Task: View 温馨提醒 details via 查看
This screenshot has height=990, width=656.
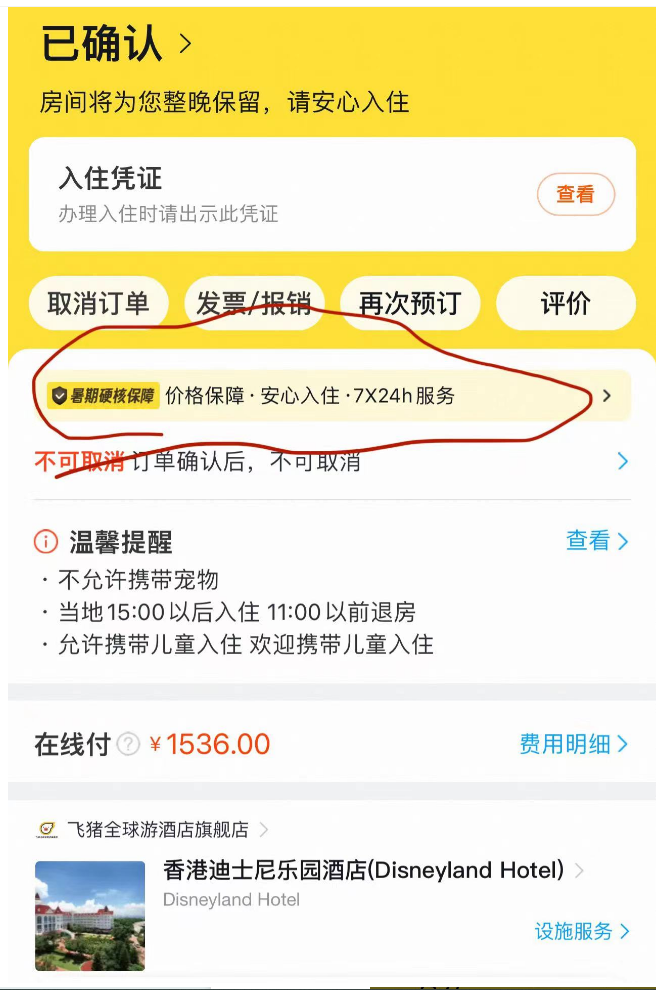Action: [x=597, y=541]
